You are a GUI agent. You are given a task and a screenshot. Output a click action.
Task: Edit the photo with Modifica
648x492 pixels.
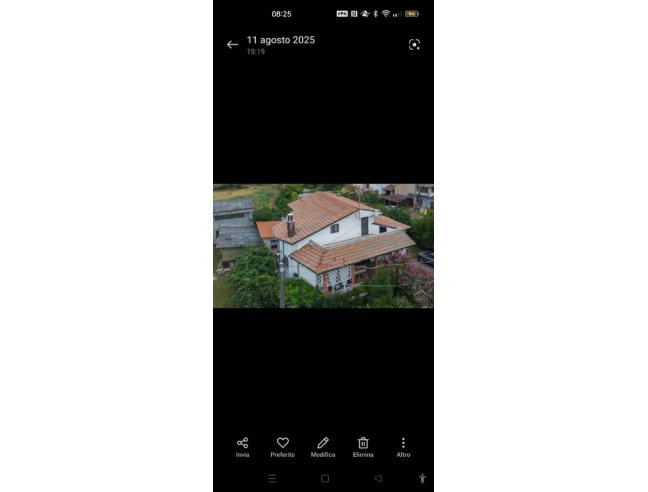[x=323, y=445]
